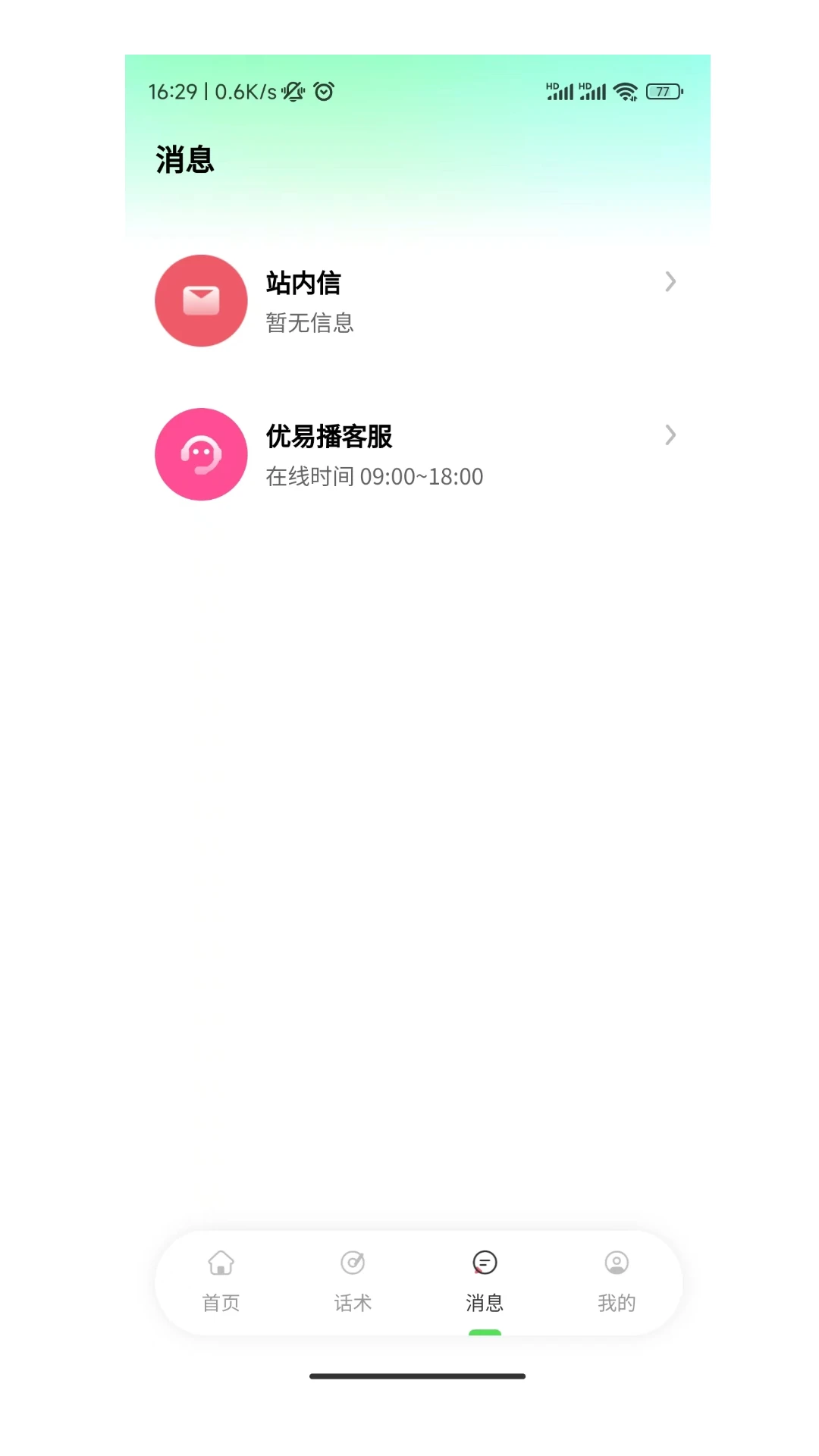Tap the 优易播客服 headset icon

pyautogui.click(x=200, y=453)
